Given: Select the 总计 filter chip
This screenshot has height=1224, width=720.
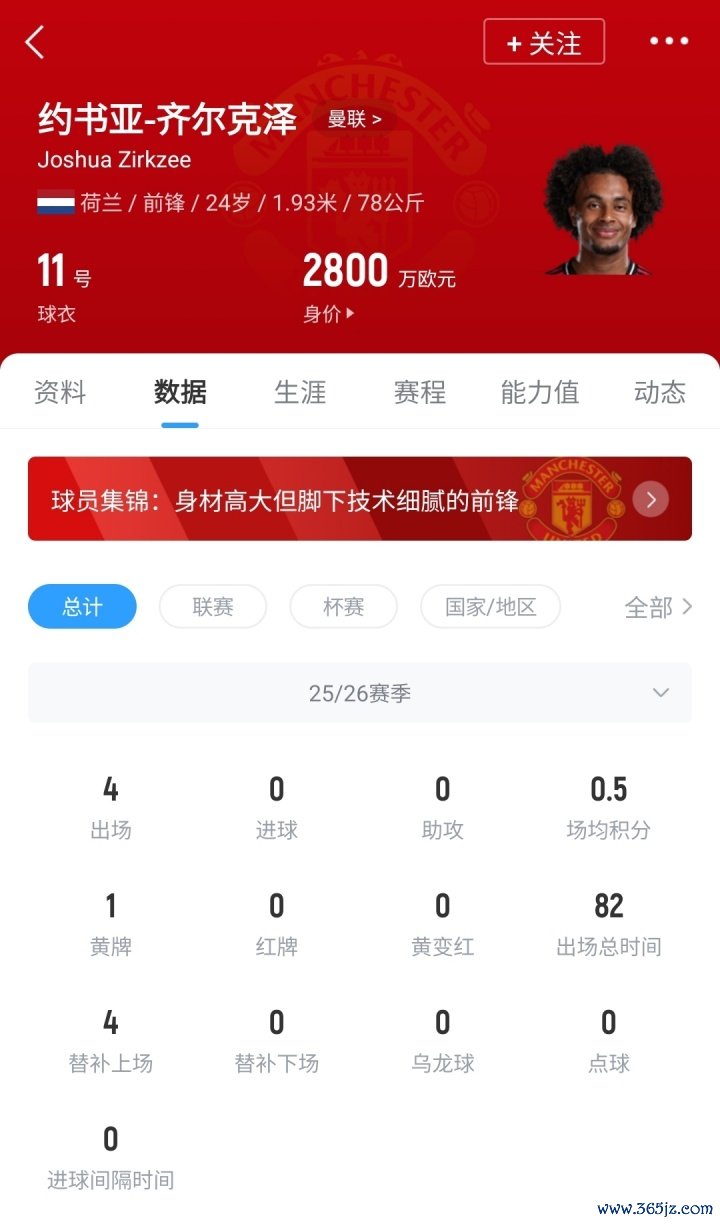Looking at the screenshot, I should coord(82,606).
